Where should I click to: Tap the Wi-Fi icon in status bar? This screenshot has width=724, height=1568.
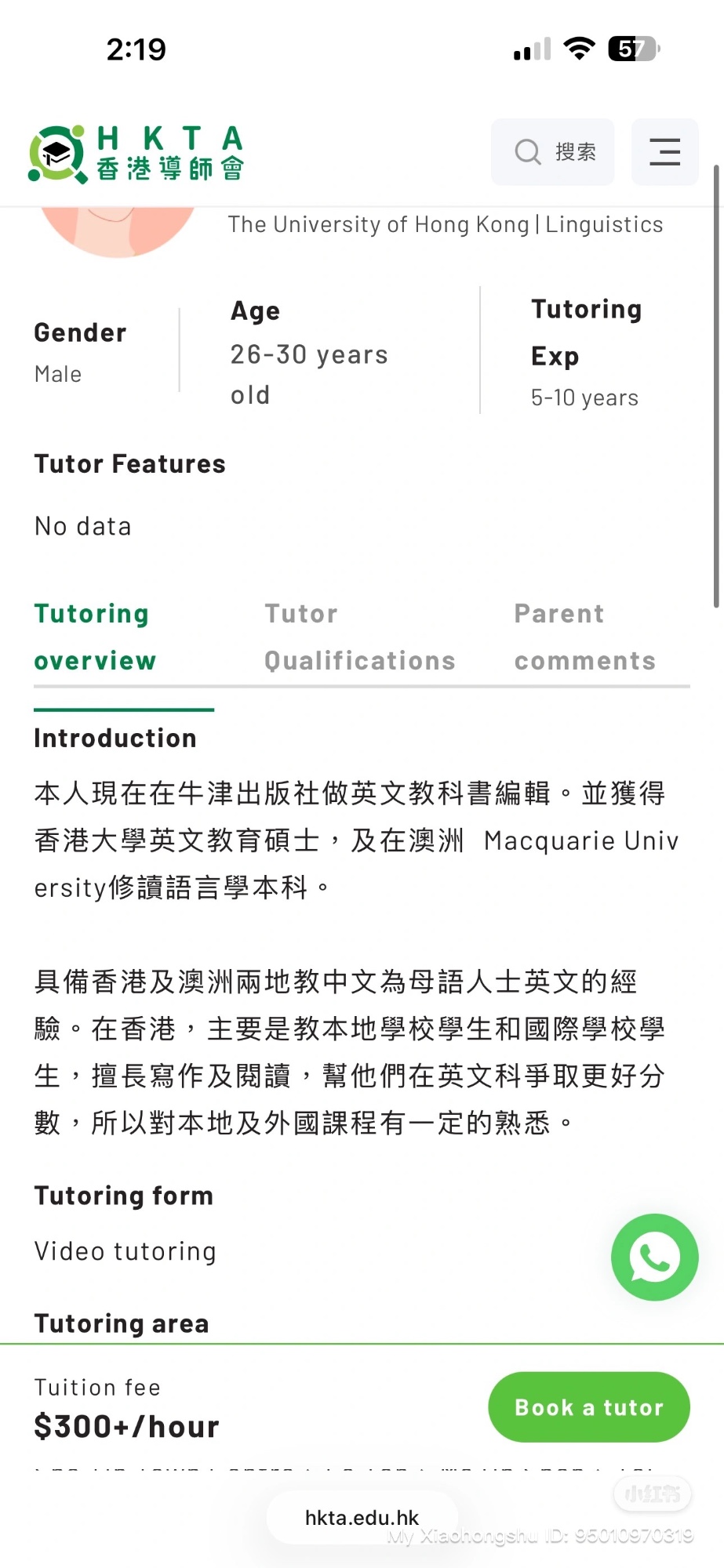(x=579, y=49)
